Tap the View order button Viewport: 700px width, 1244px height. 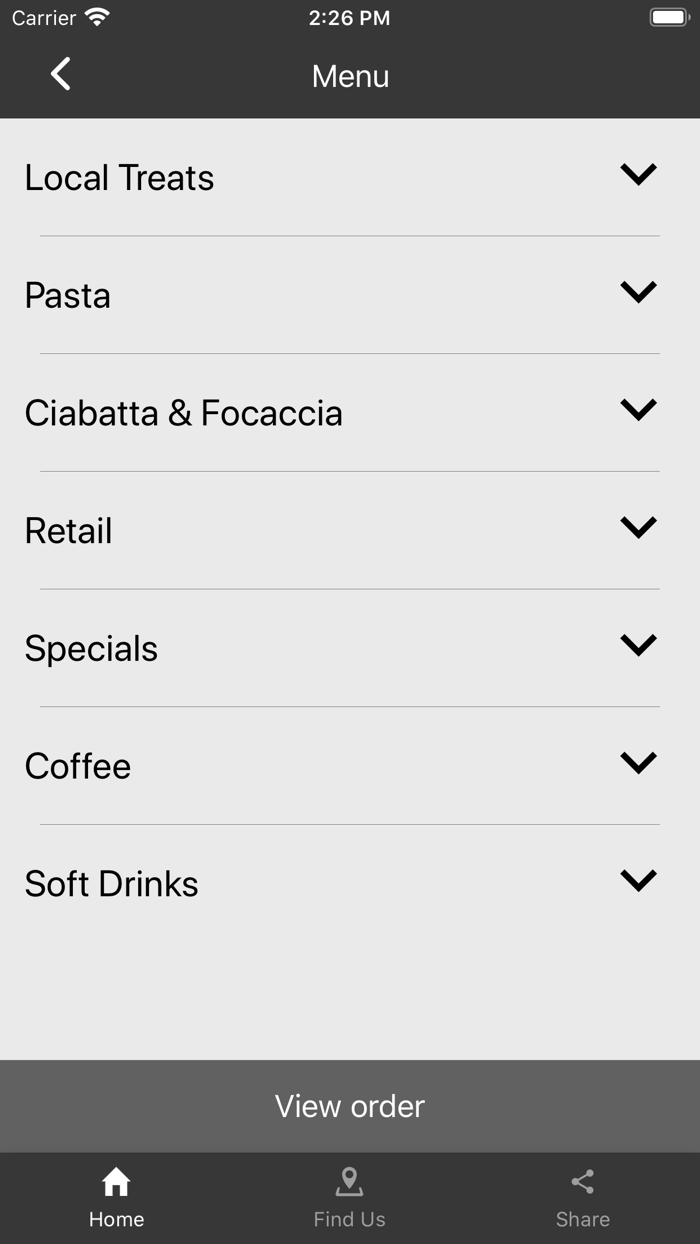[x=350, y=1106]
